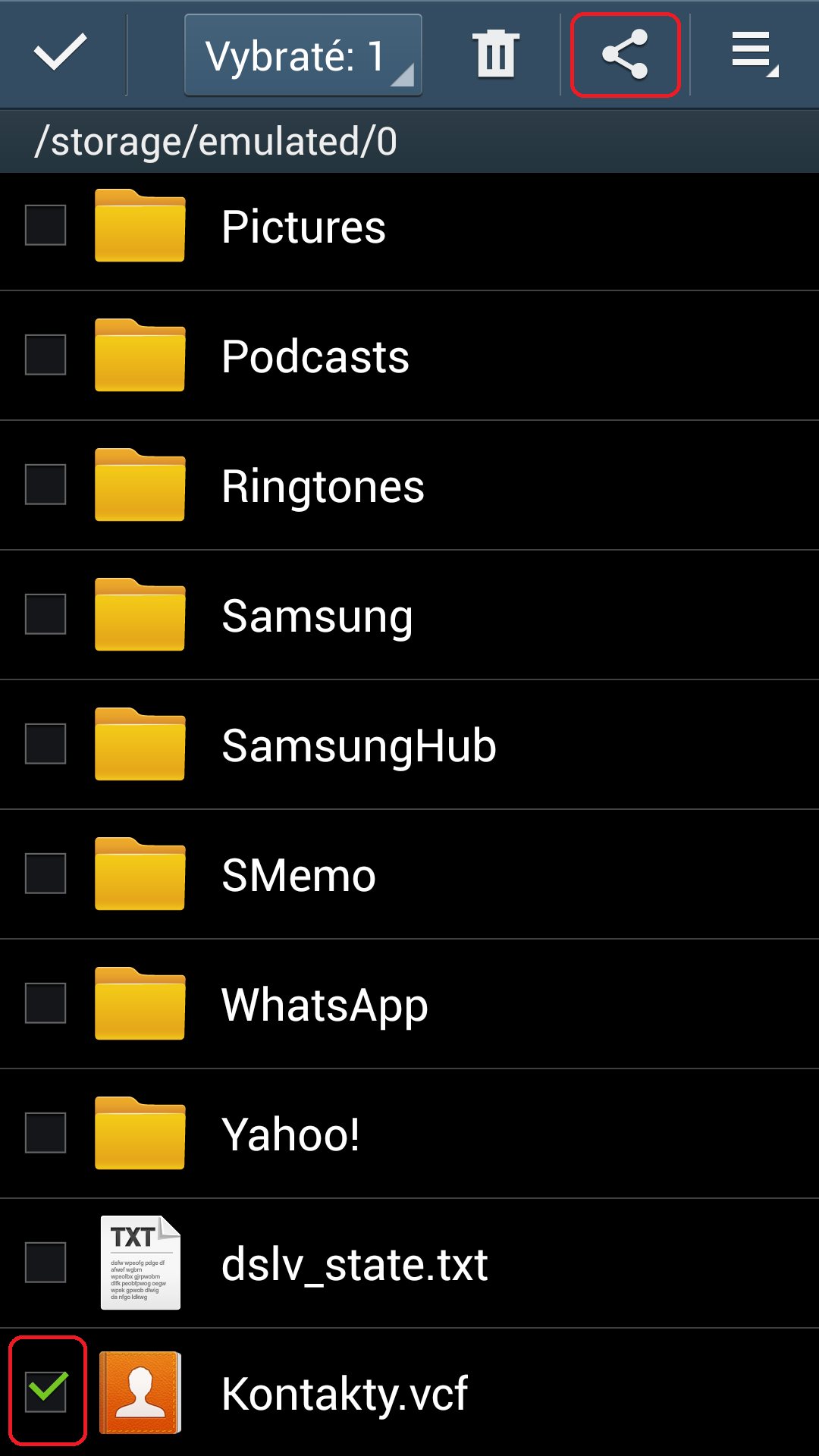Screen dimensions: 819x1456
Task: Share the selected Kontakty.vcf file
Action: (625, 55)
